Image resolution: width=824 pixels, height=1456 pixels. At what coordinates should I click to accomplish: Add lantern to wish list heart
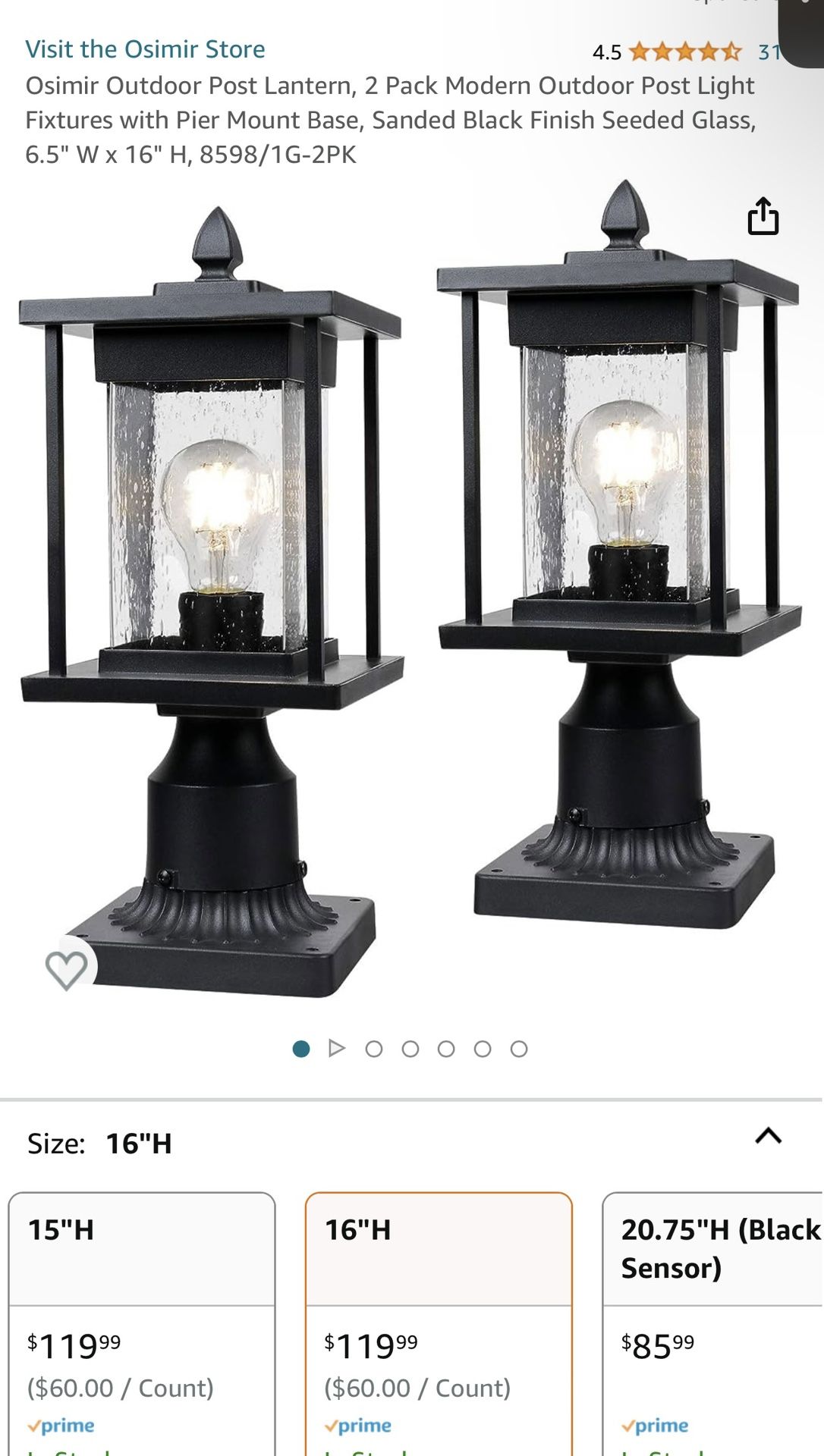pos(67,969)
